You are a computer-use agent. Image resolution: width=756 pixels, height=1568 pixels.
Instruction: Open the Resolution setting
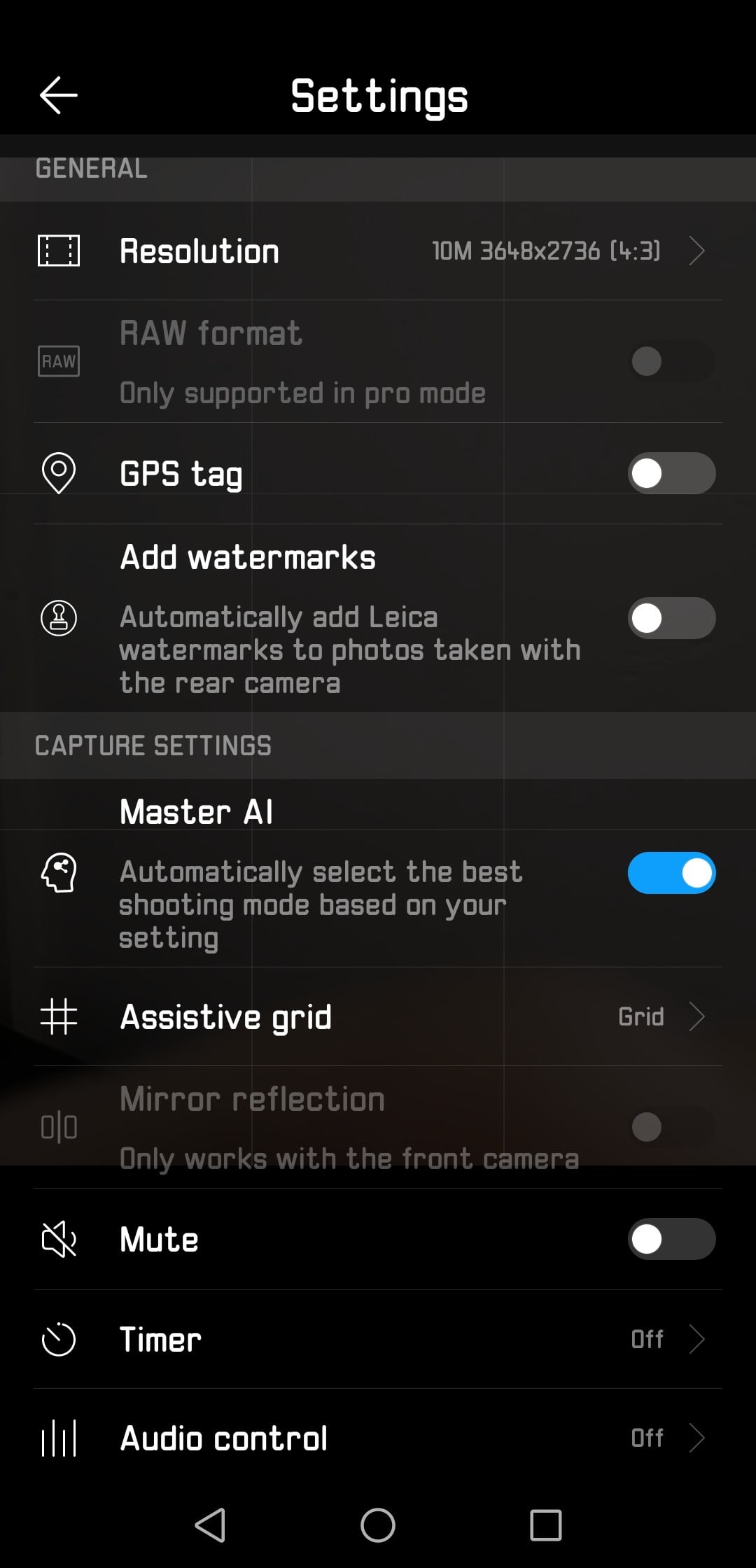(x=378, y=251)
